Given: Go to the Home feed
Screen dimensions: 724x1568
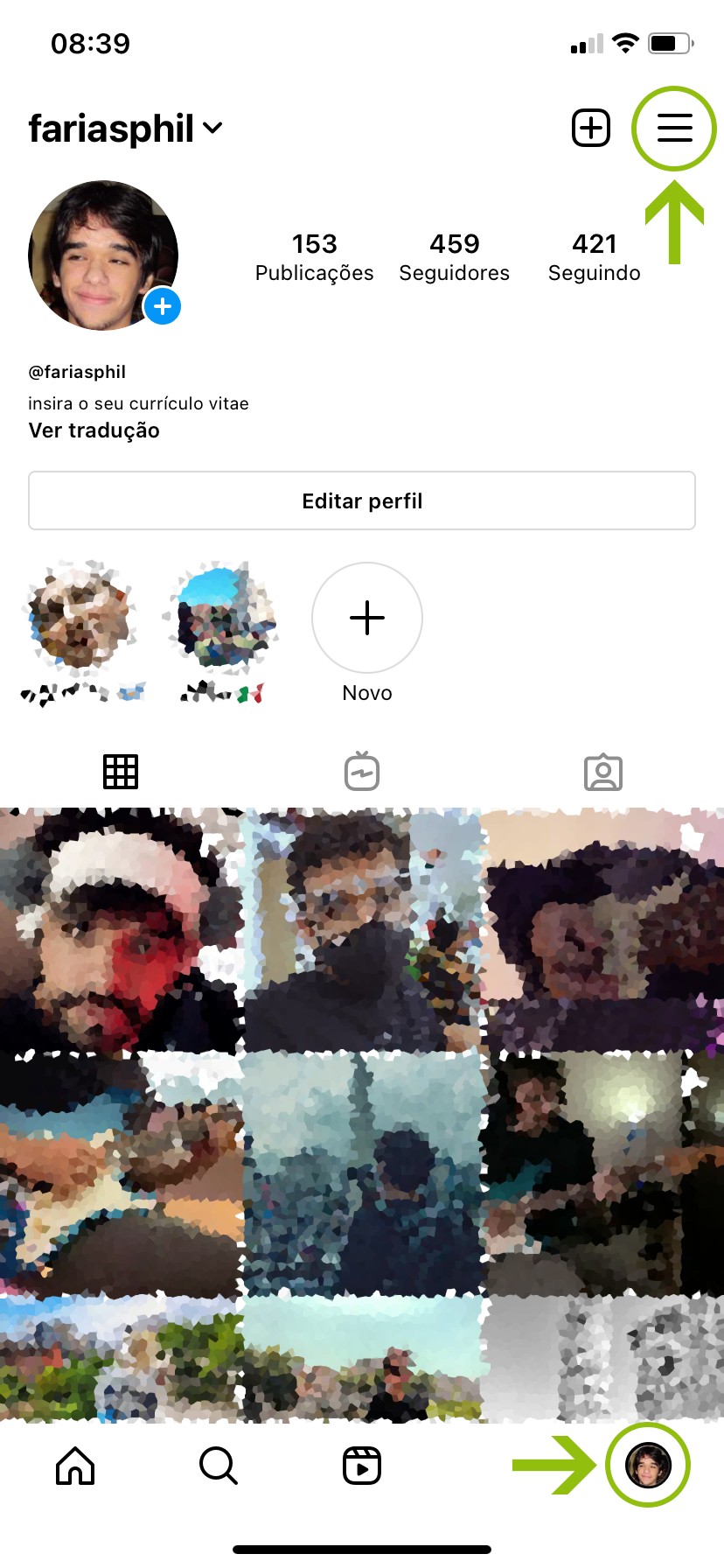Looking at the screenshot, I should 75,1465.
